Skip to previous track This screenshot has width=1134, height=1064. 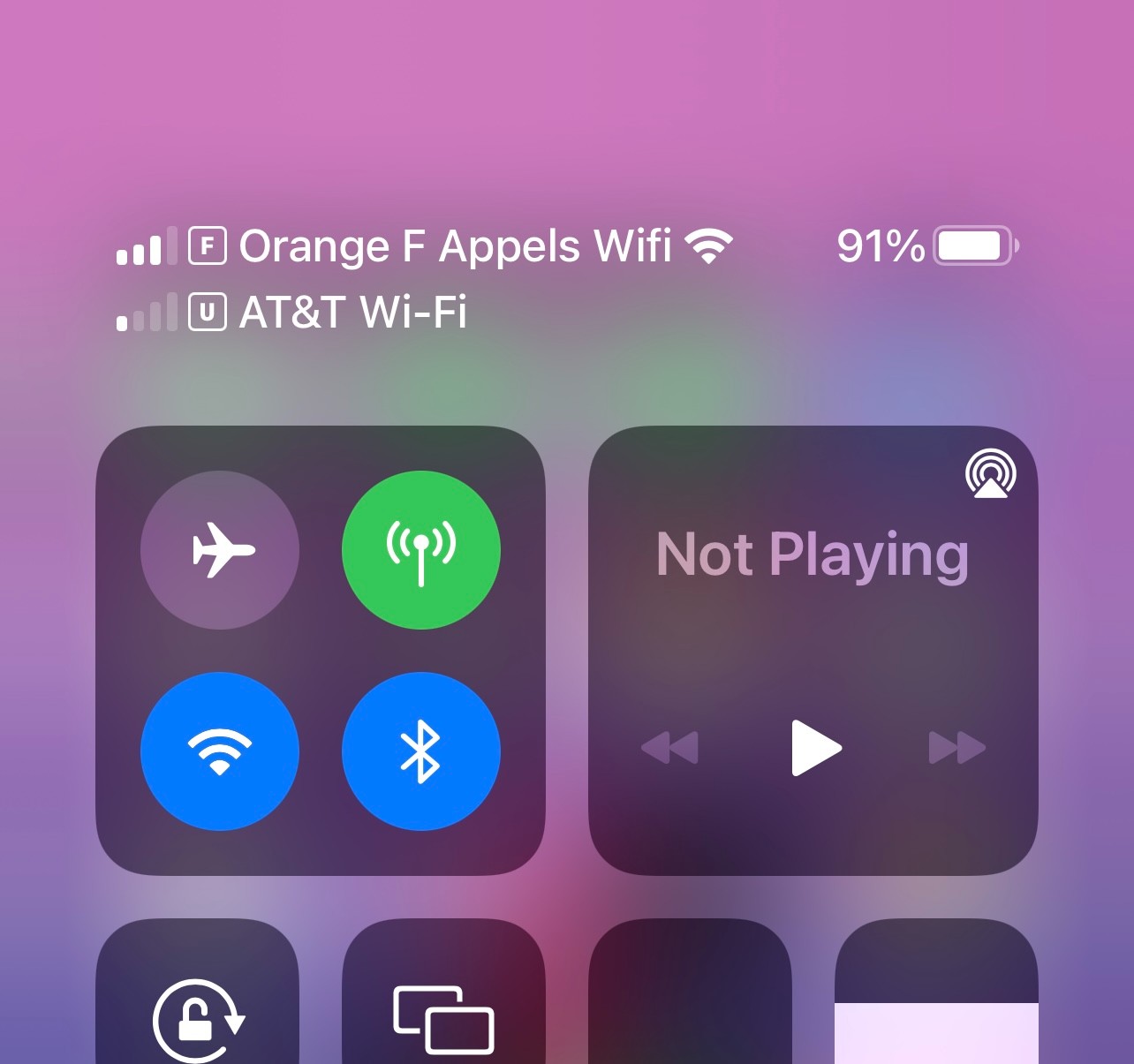click(669, 748)
